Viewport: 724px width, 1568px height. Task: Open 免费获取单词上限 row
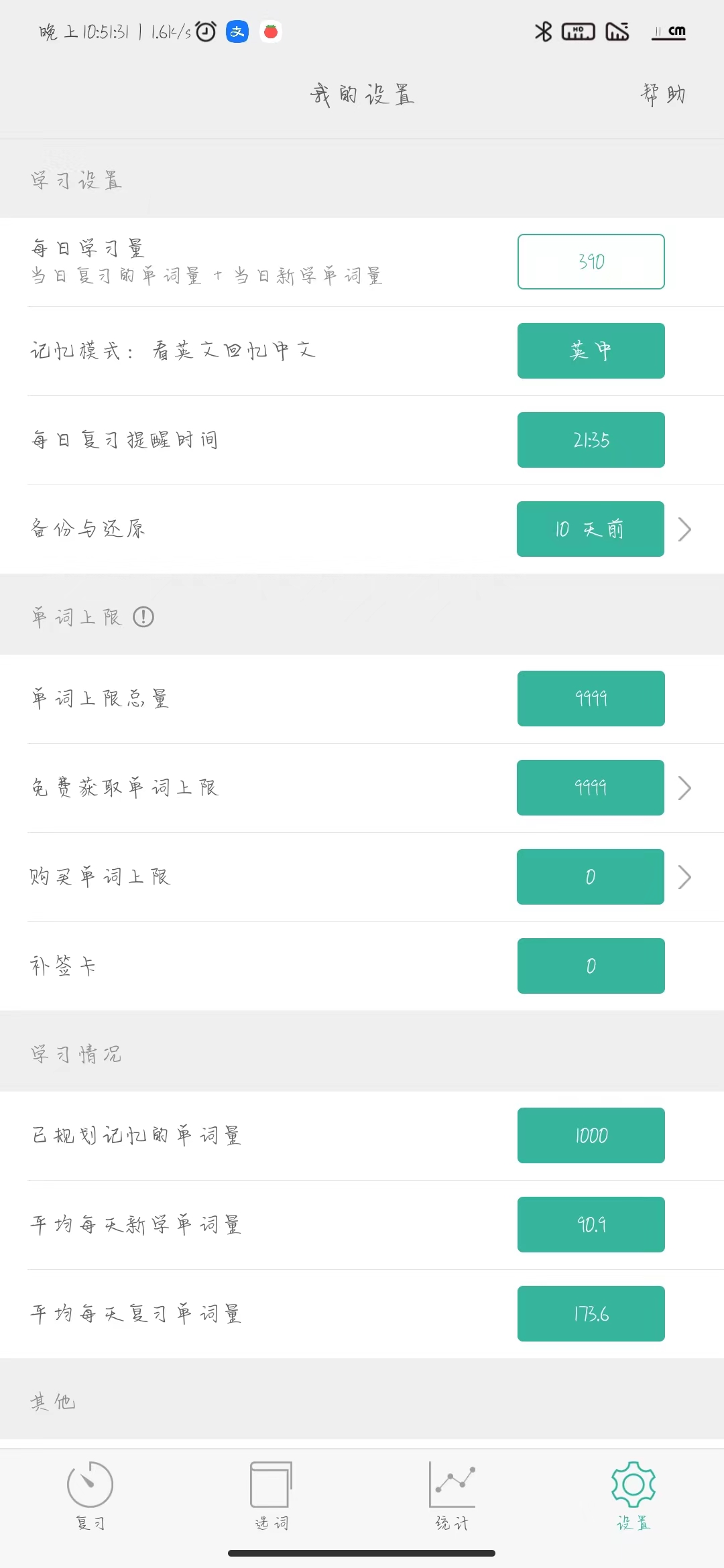pos(591,787)
